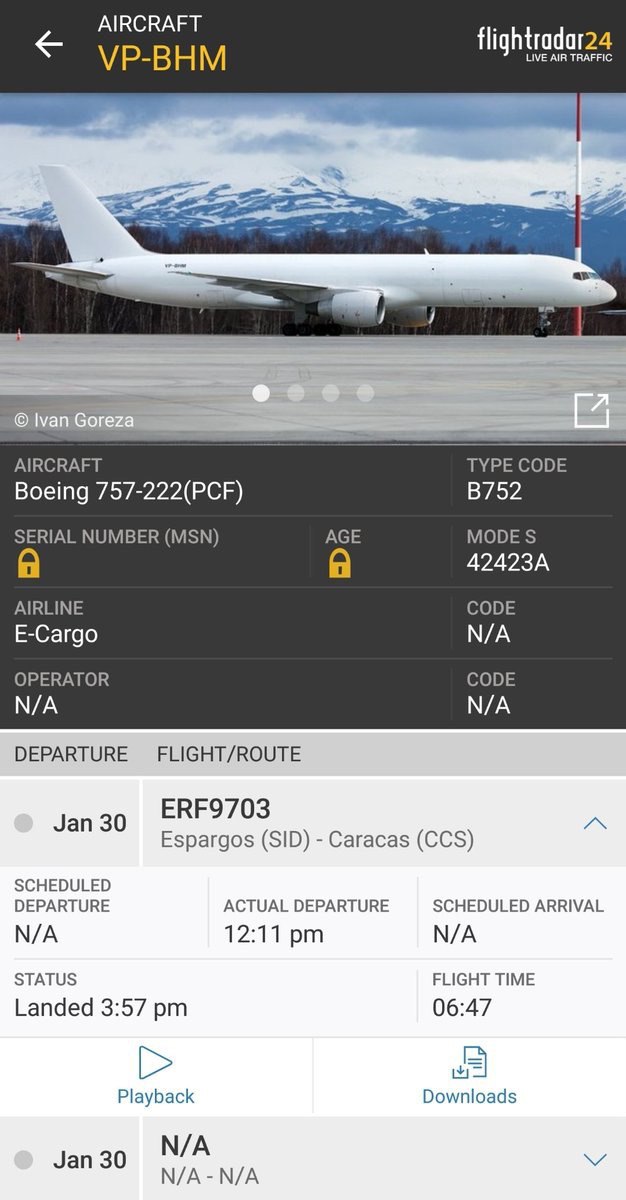Collapse the ERF9703 flight details
The image size is (626, 1200).
[595, 823]
